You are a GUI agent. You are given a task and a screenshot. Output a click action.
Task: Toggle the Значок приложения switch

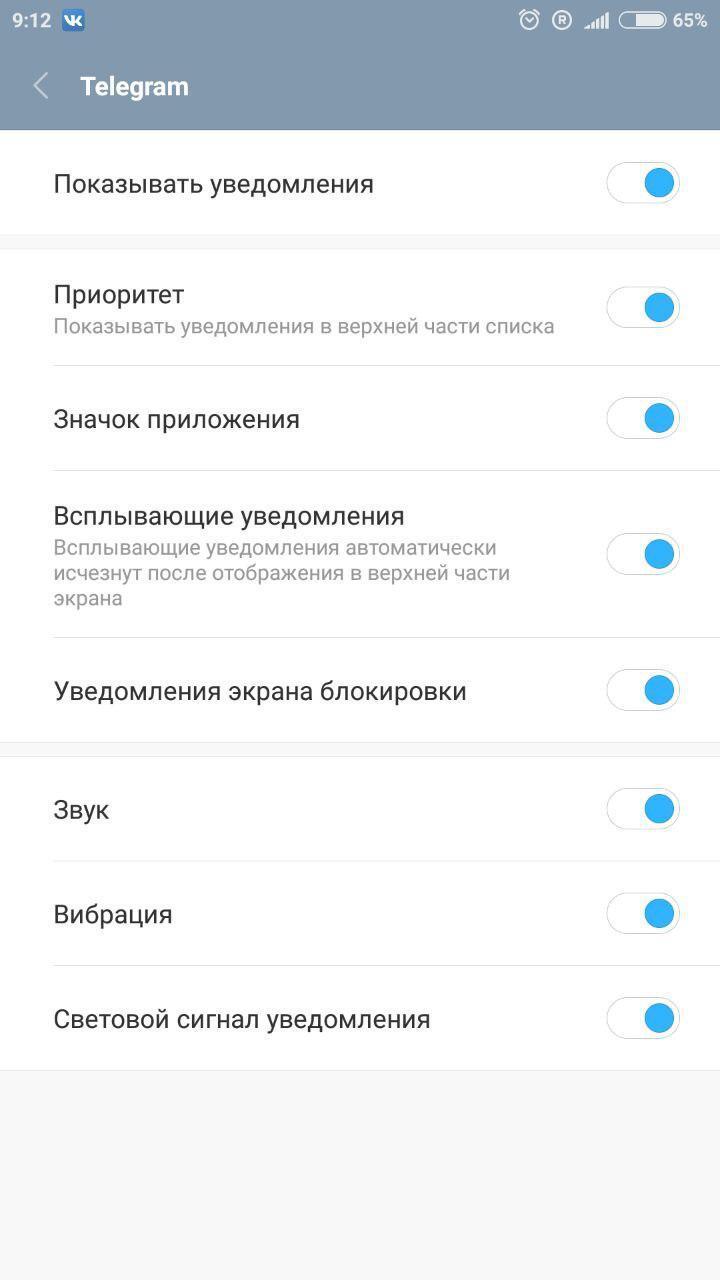[x=643, y=418]
